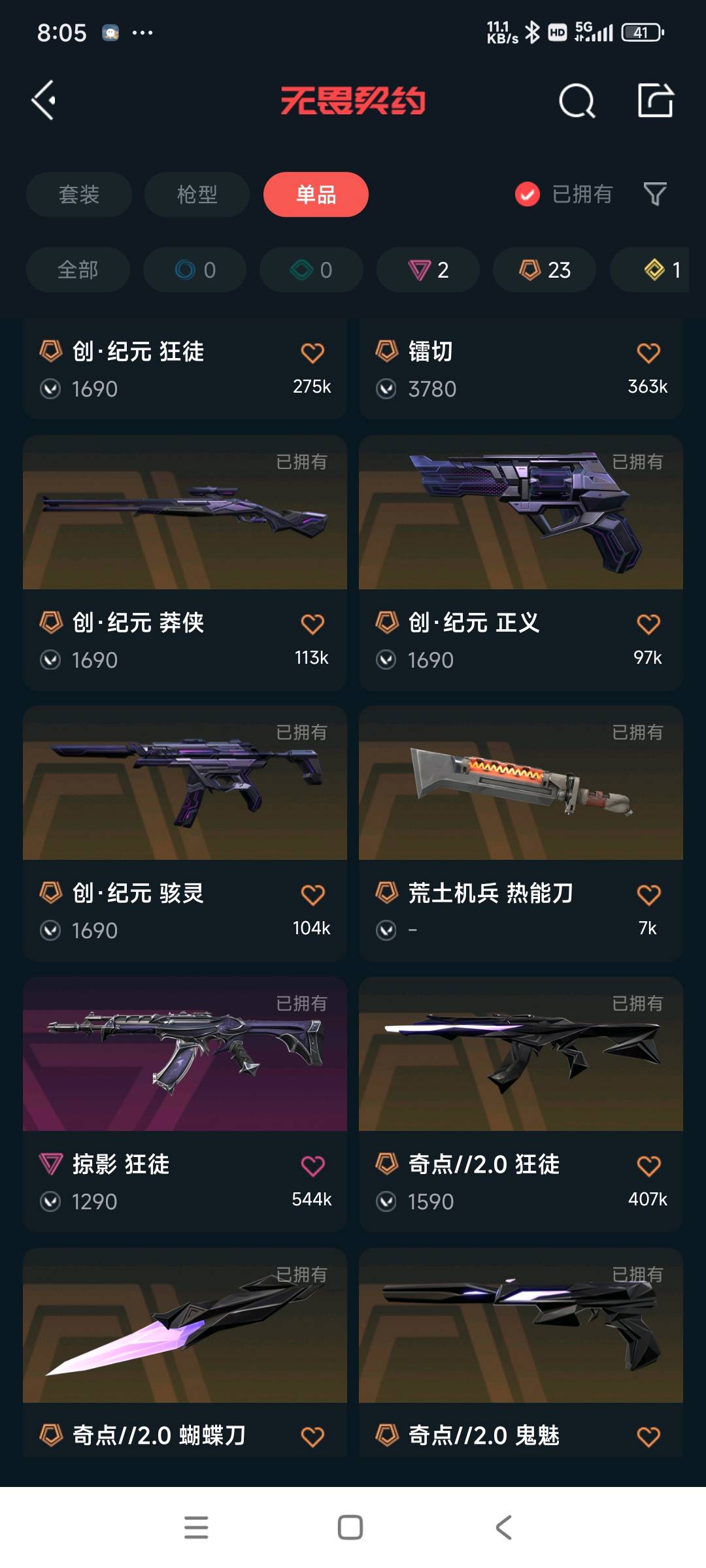Filter by the pink tier chip showing 2
This screenshot has width=706, height=1568.
coord(428,270)
